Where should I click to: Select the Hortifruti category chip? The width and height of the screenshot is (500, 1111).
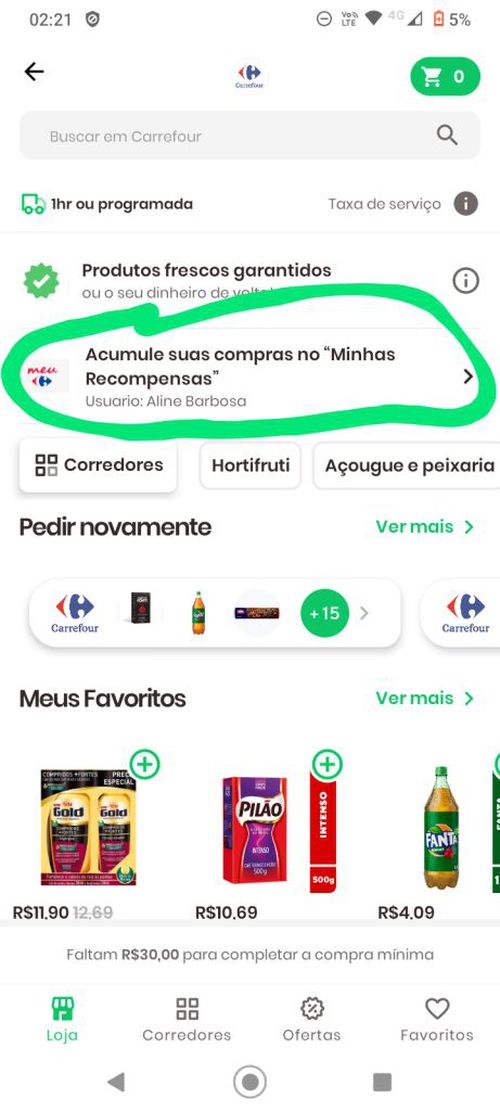251,466
